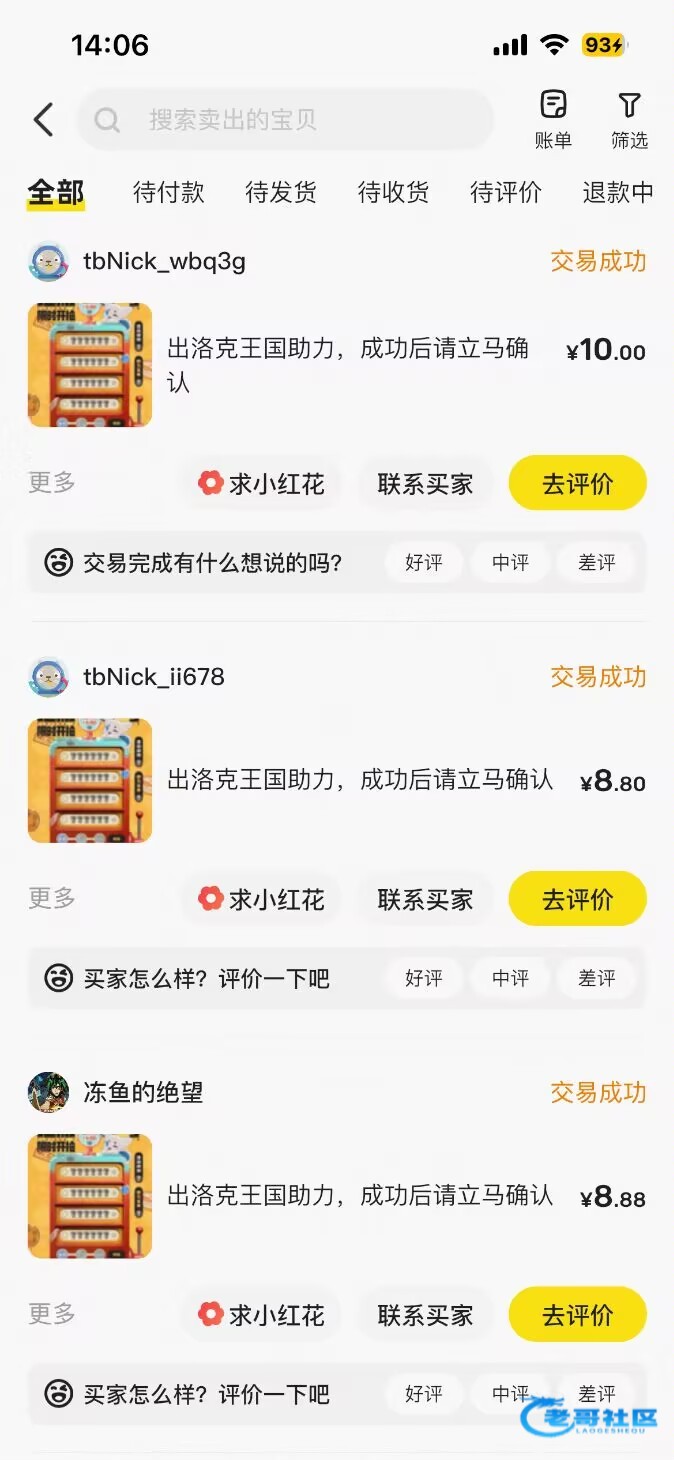Open buyer tbNick_ii678's profile avatar

(48, 677)
